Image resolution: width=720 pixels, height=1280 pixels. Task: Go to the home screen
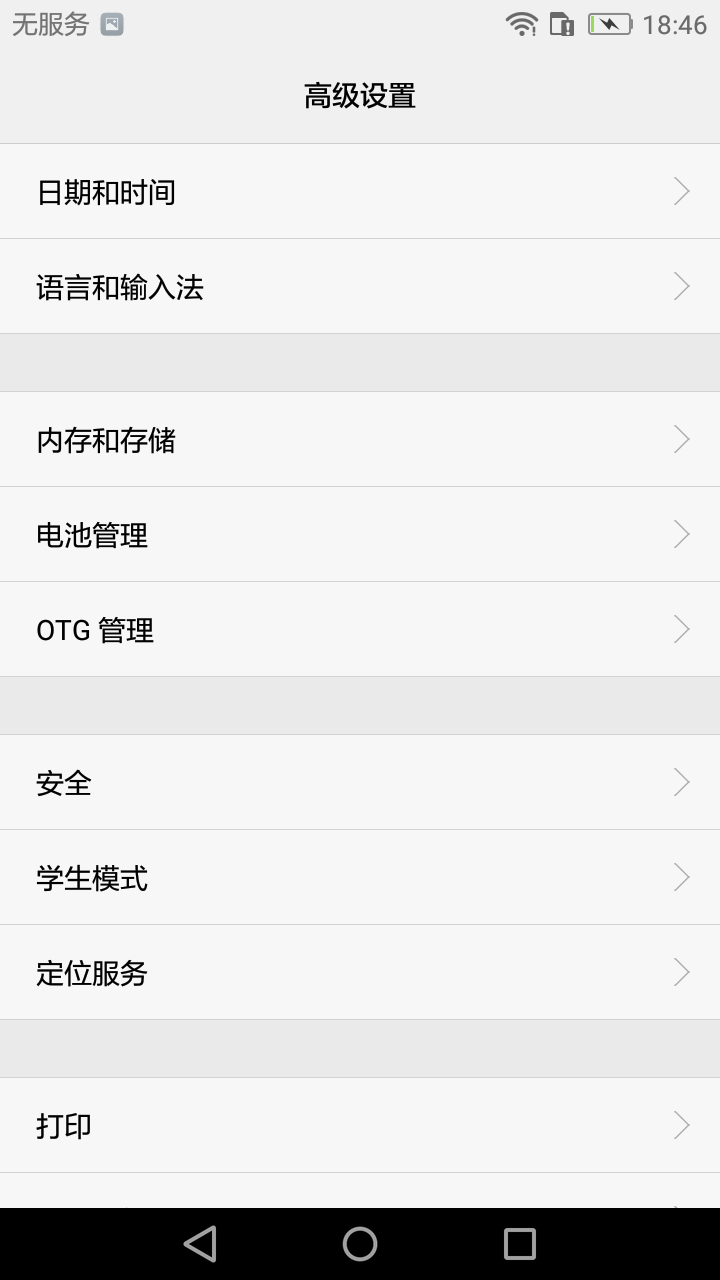tap(360, 1244)
